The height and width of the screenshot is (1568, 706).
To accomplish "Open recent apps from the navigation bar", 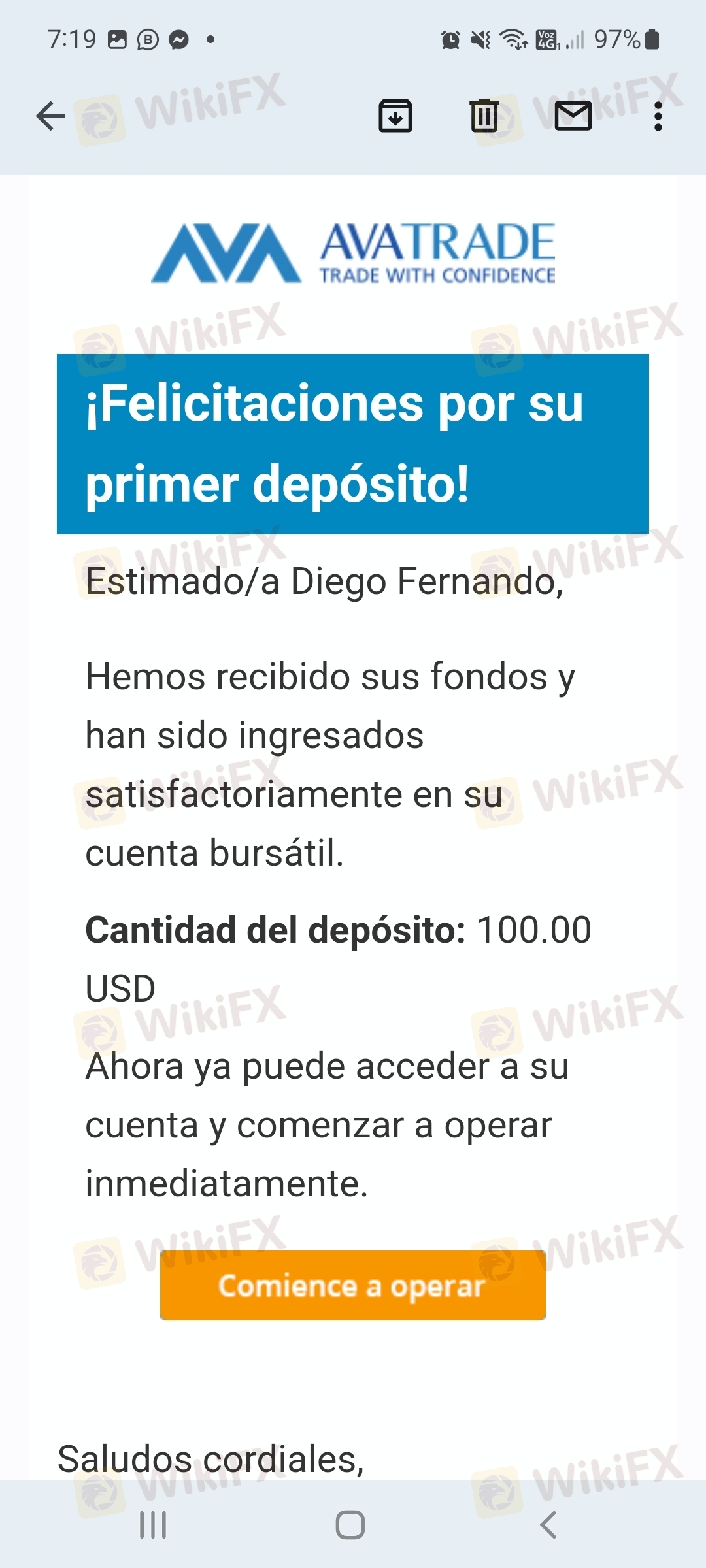I will (x=153, y=1525).
